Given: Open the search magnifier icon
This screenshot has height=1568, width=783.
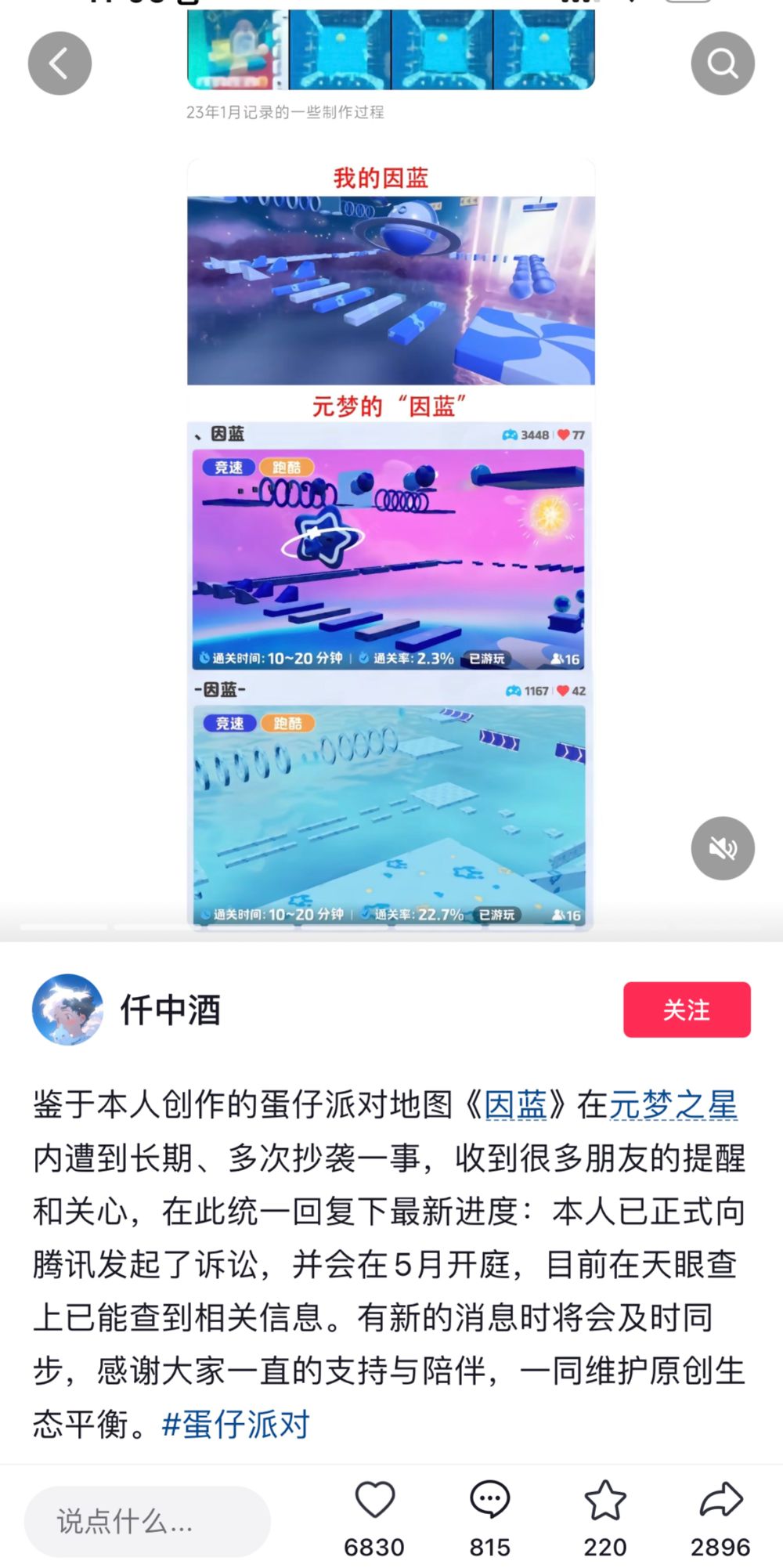Looking at the screenshot, I should coord(722,63).
